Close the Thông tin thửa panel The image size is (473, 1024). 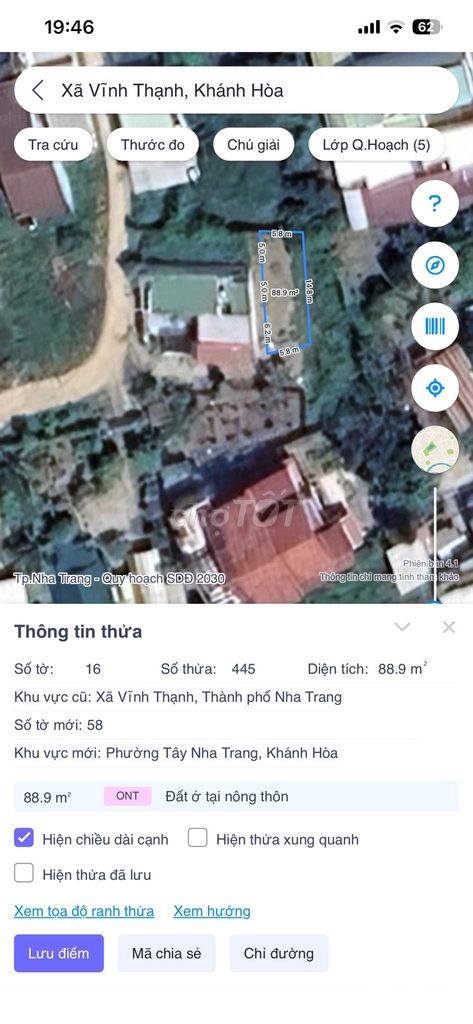449,627
